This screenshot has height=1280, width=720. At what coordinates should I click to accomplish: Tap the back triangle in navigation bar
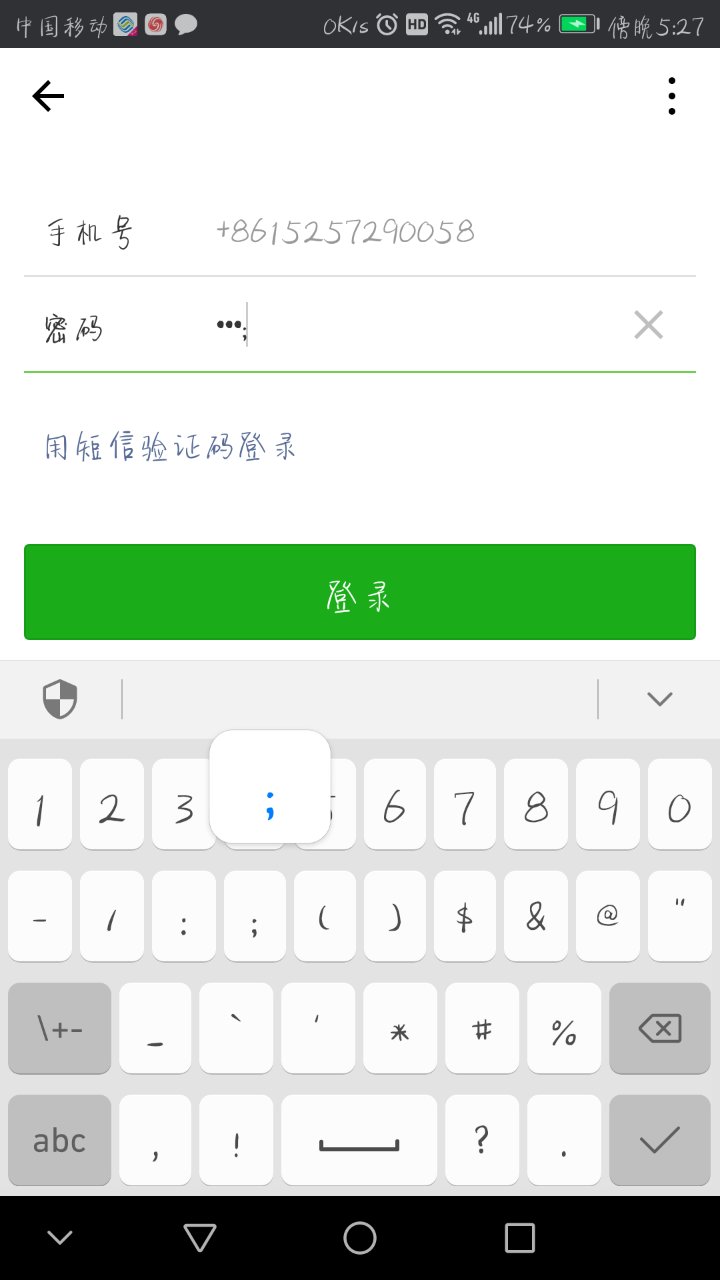click(x=199, y=1237)
